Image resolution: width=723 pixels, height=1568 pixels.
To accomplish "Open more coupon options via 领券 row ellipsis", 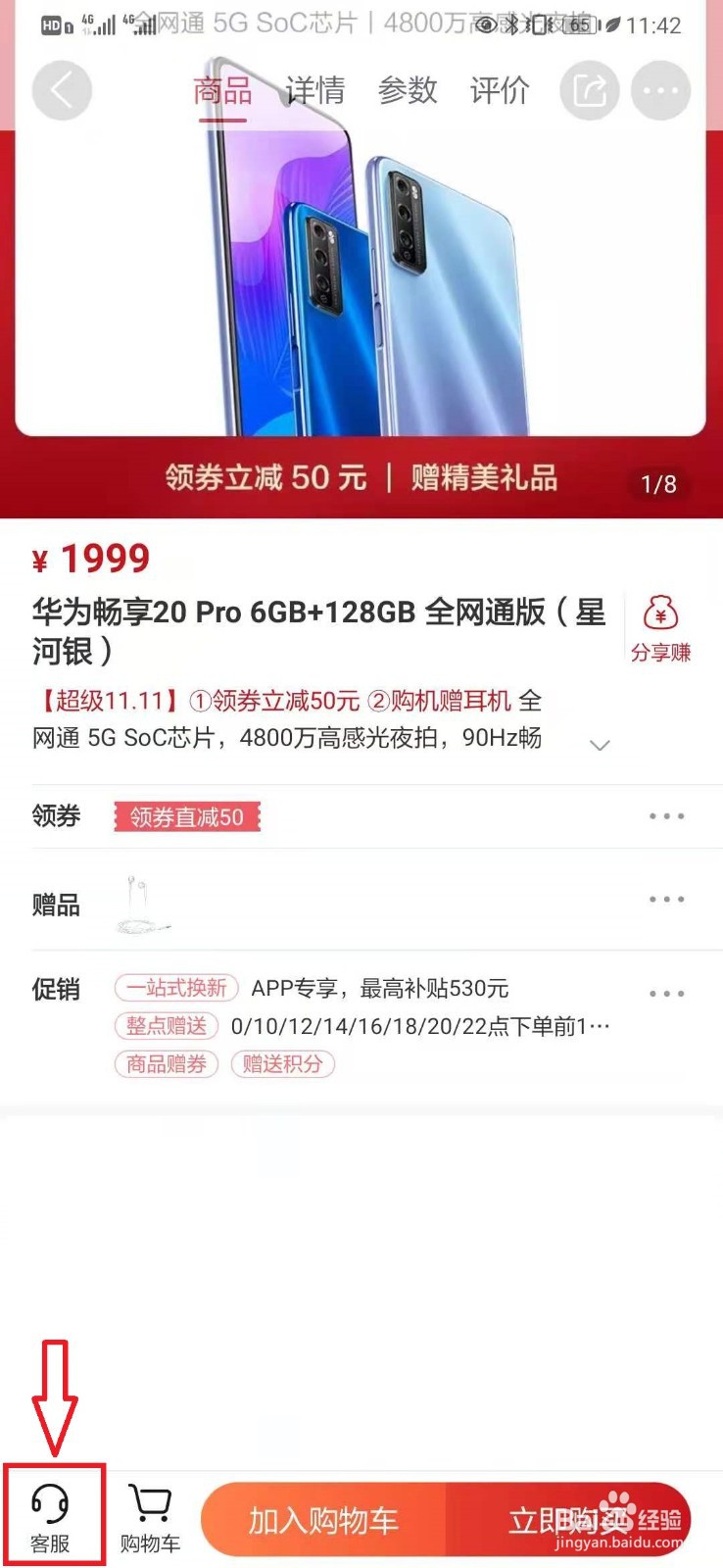I will tap(667, 815).
